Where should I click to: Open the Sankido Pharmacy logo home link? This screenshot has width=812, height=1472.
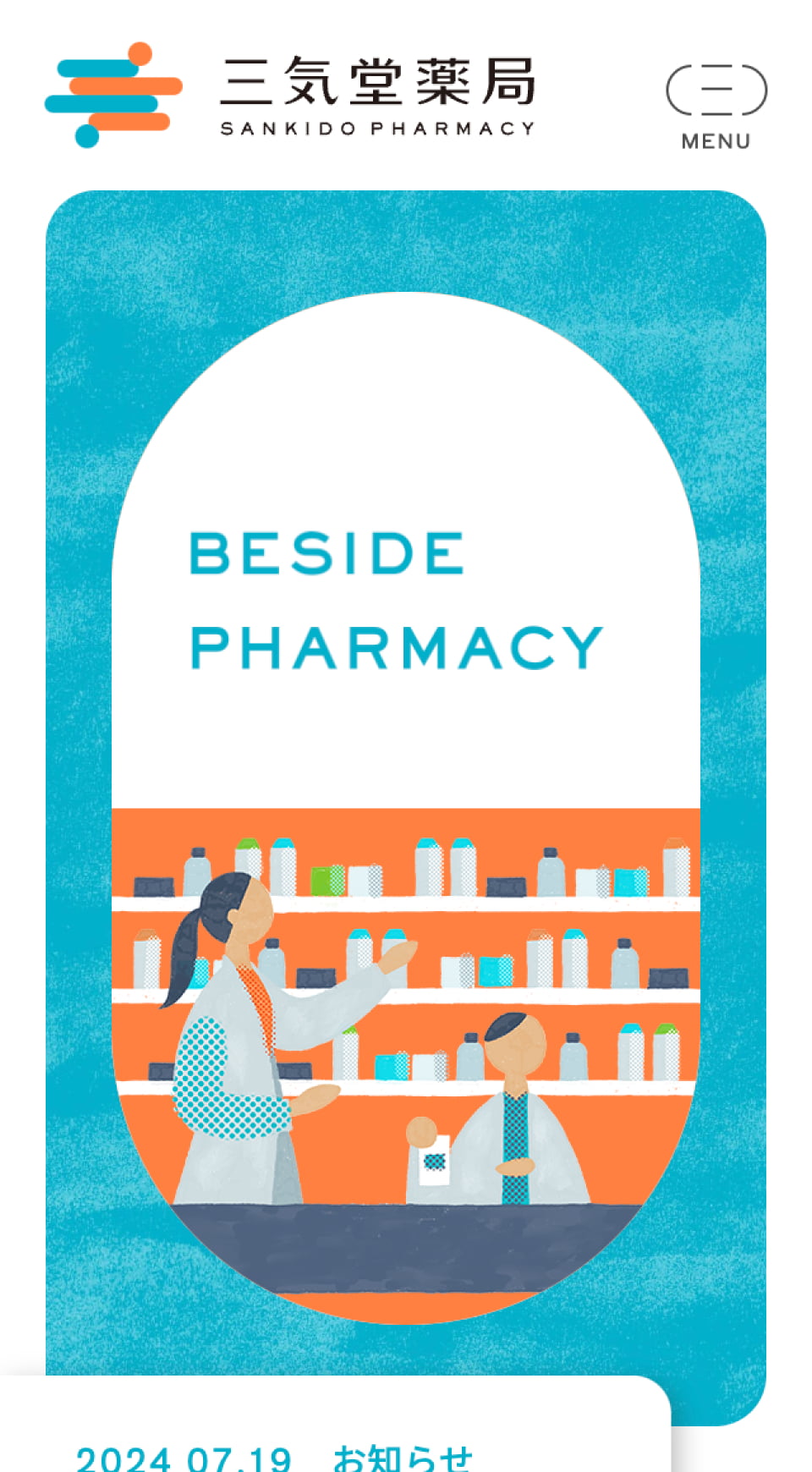[290, 95]
